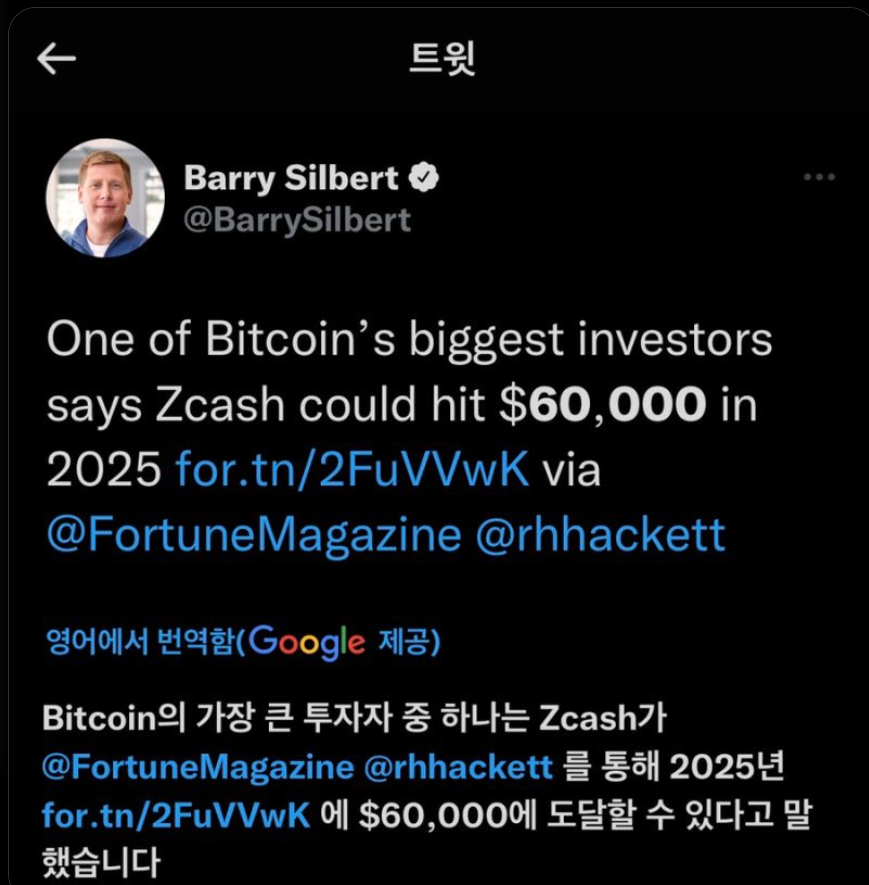
Task: Open the blue for.tn/2FuVVwK link in the original tweet
Action: pyautogui.click(x=353, y=470)
